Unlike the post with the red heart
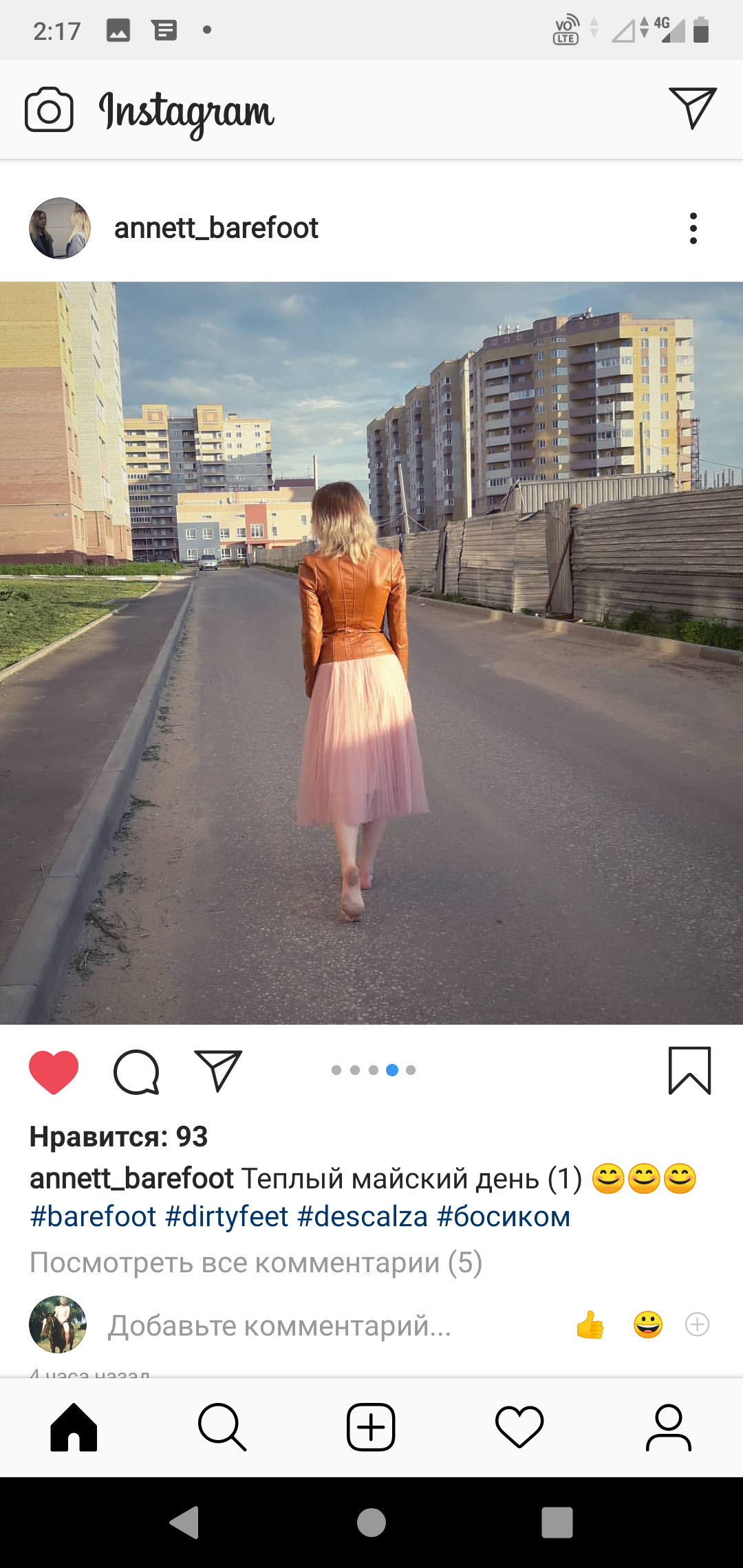743x1568 pixels. pyautogui.click(x=54, y=1072)
